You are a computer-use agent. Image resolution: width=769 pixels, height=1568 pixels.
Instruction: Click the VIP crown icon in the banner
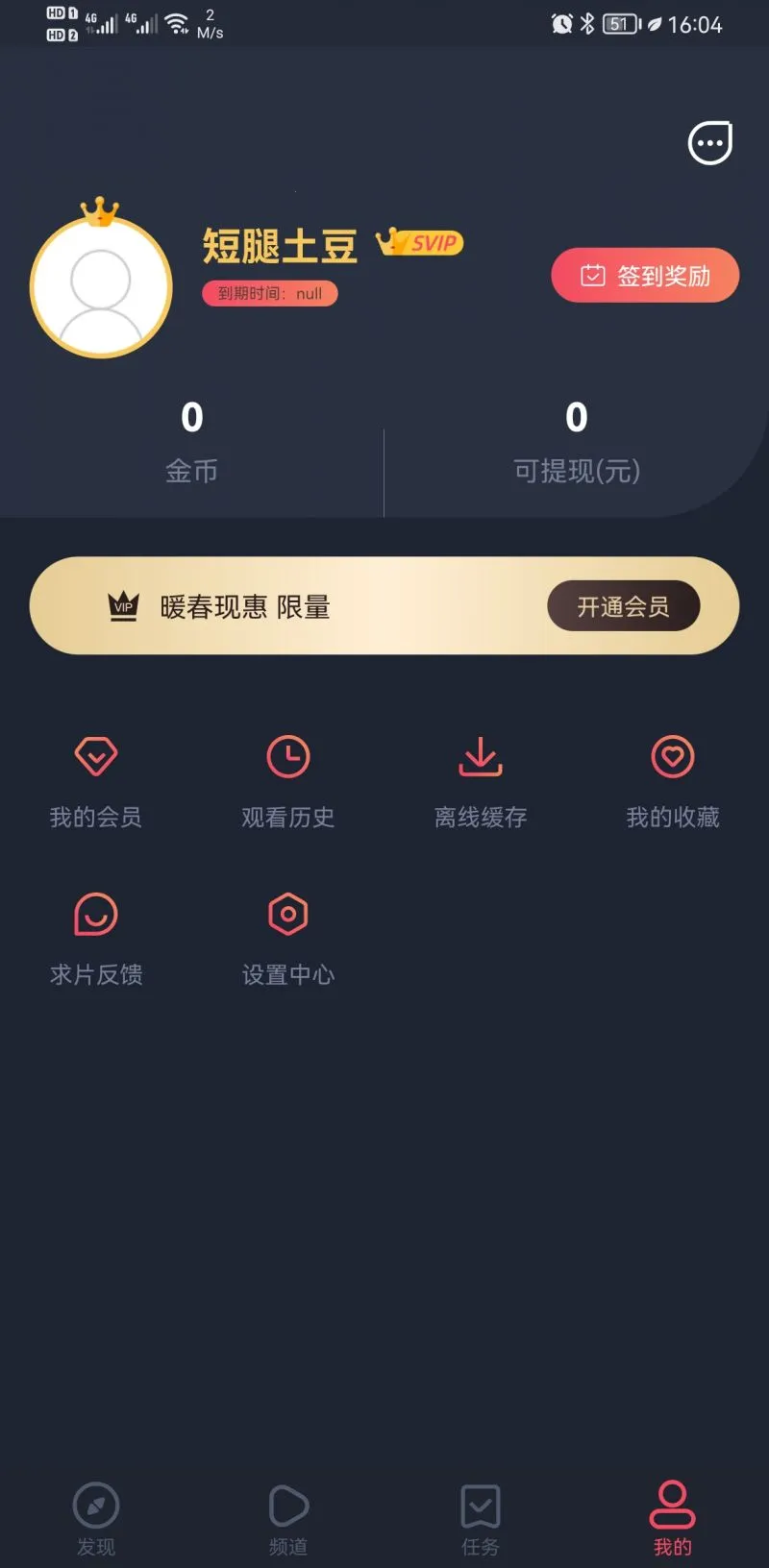122,604
